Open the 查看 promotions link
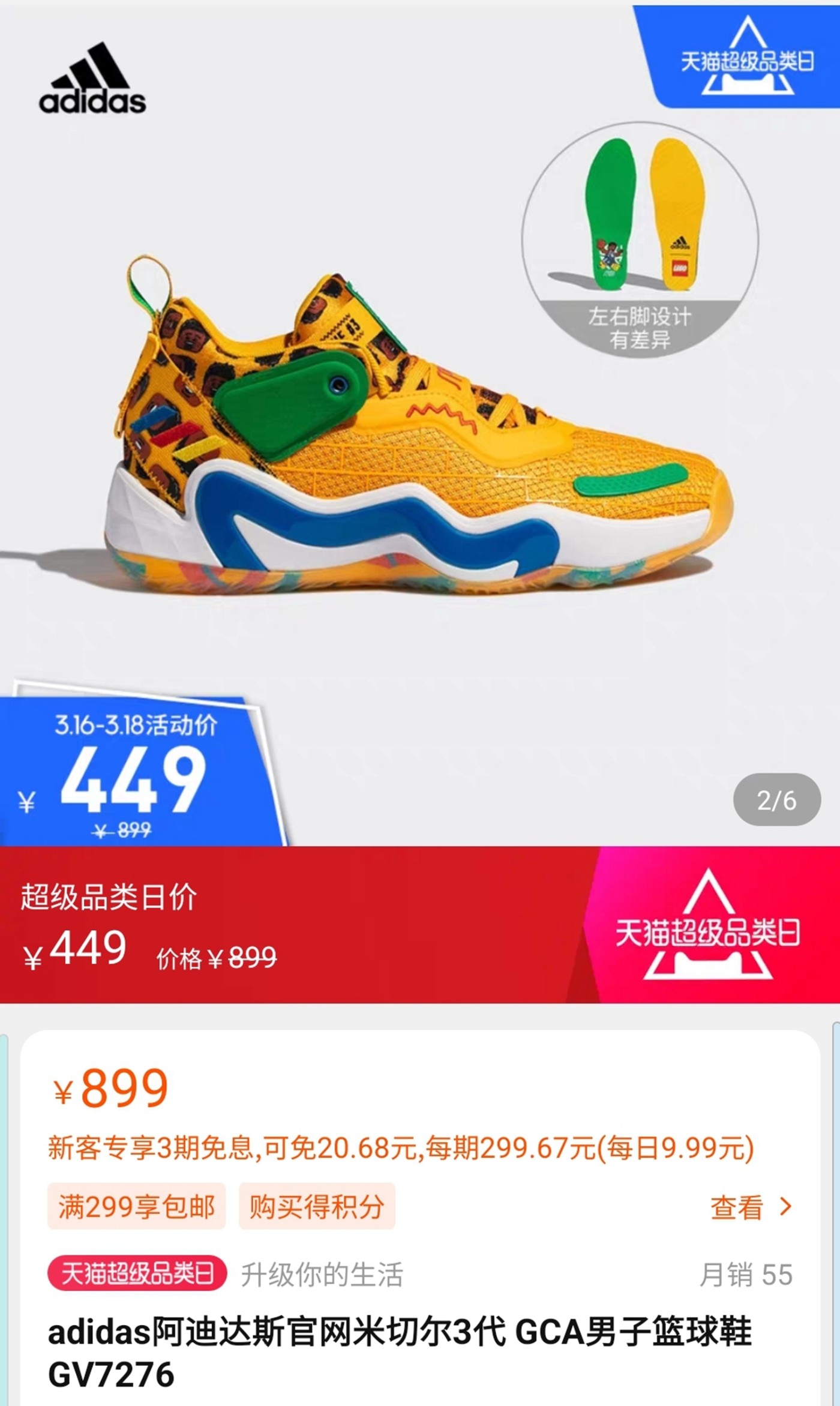Image resolution: width=840 pixels, height=1406 pixels. click(751, 1207)
